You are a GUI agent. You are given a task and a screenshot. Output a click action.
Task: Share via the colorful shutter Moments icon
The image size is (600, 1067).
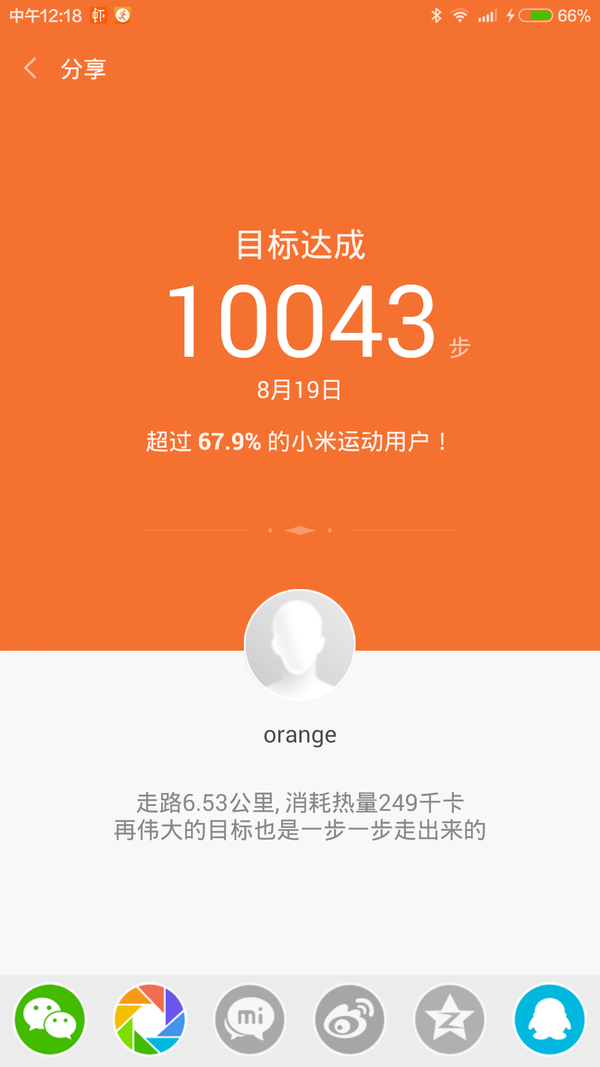(x=150, y=1019)
